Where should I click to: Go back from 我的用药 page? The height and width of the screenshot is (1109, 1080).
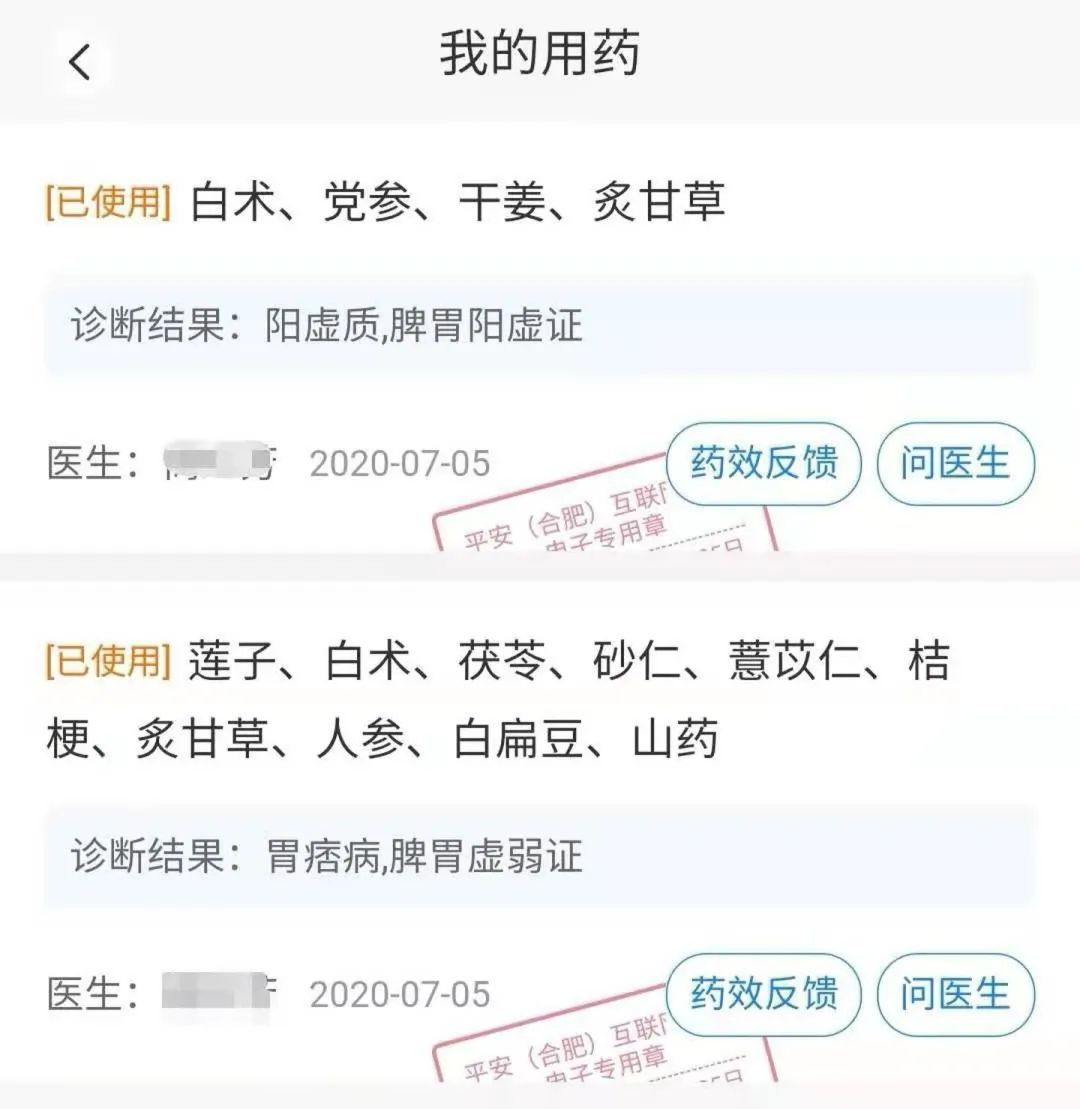click(x=80, y=63)
